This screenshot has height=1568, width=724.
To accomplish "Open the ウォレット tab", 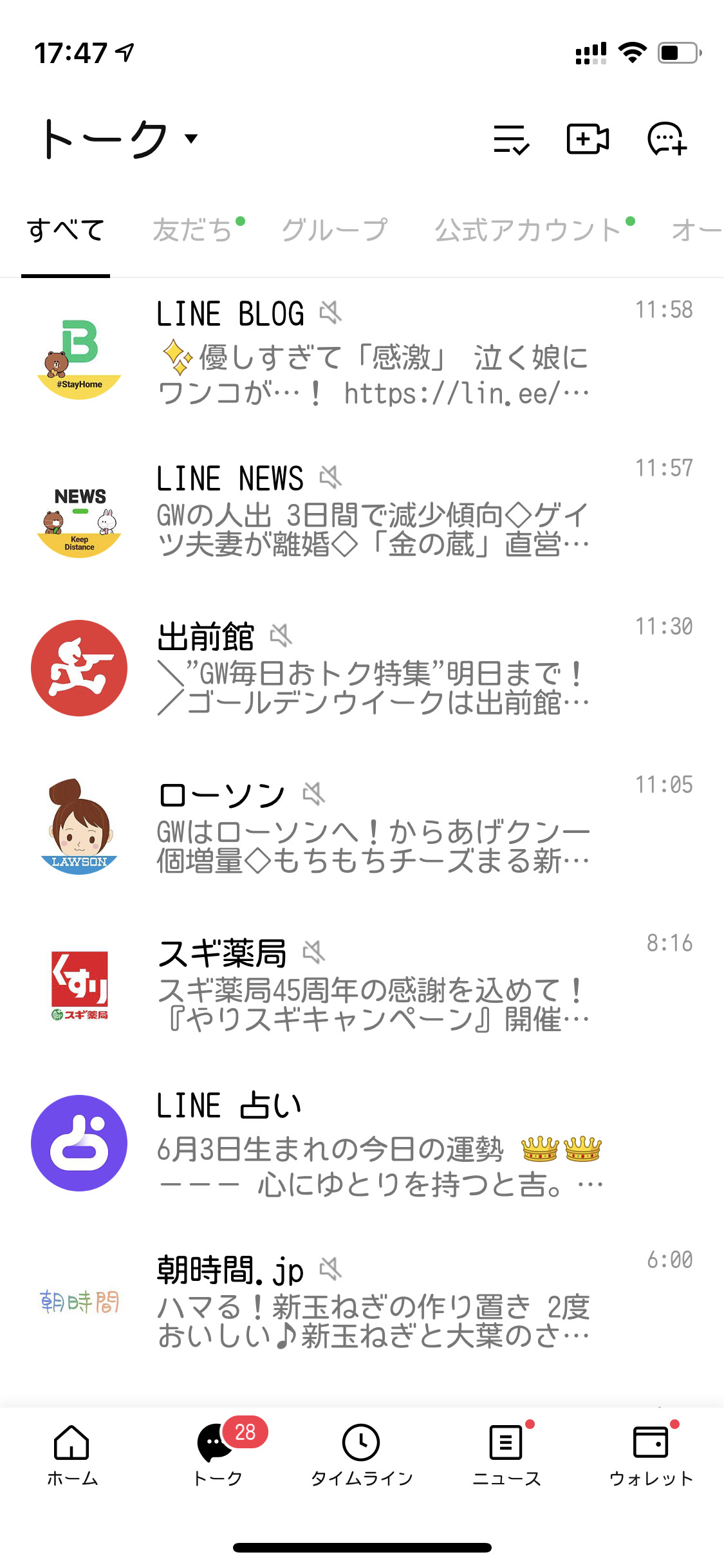I will pos(651,1455).
